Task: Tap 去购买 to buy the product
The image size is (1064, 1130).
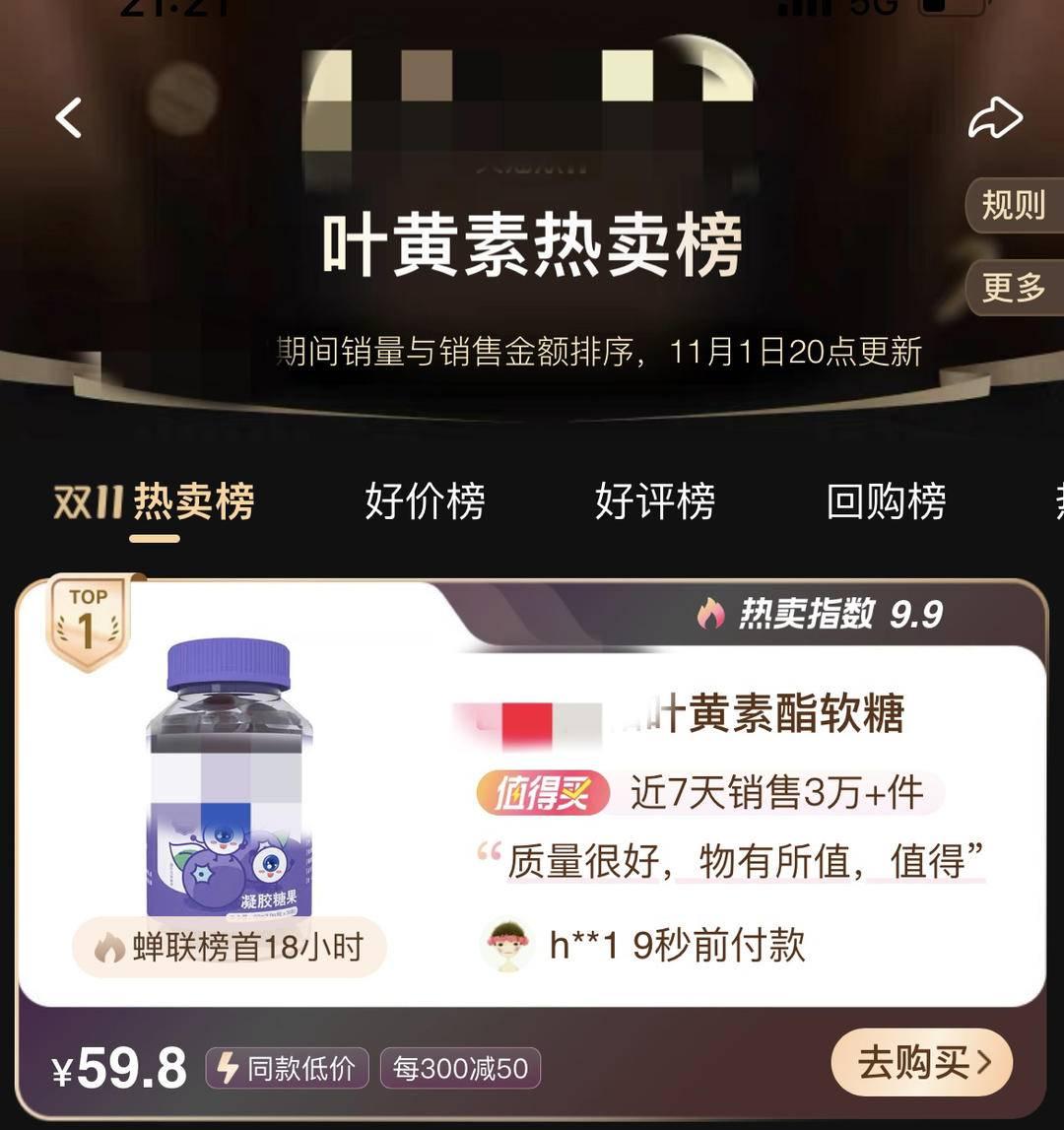Action: tap(922, 1064)
